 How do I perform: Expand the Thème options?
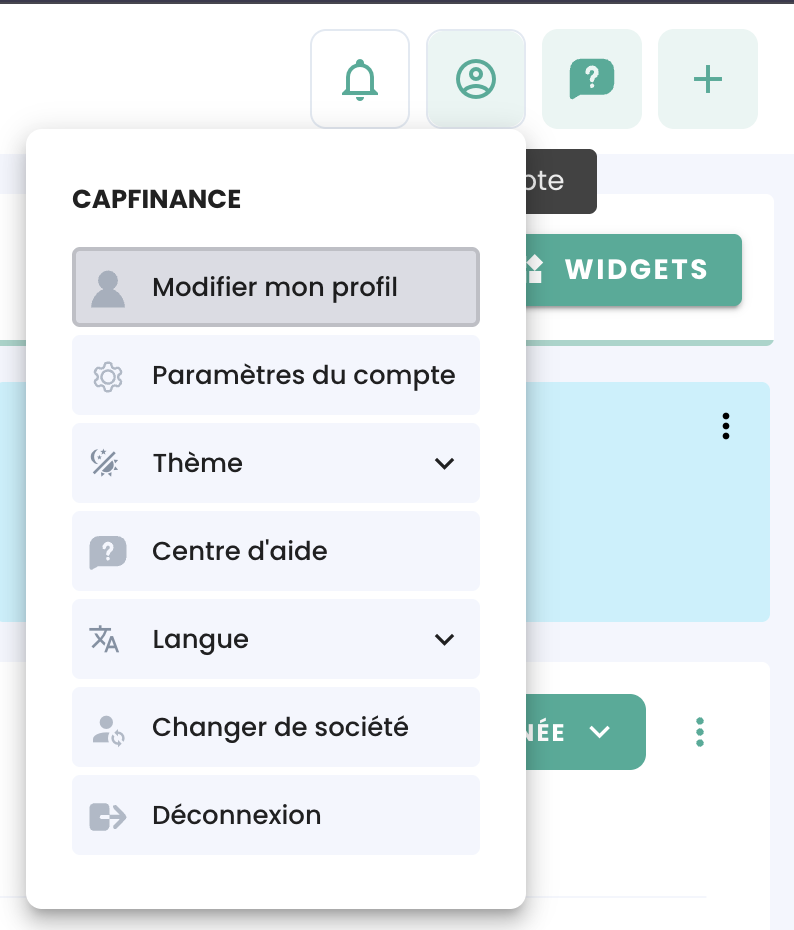pos(276,463)
